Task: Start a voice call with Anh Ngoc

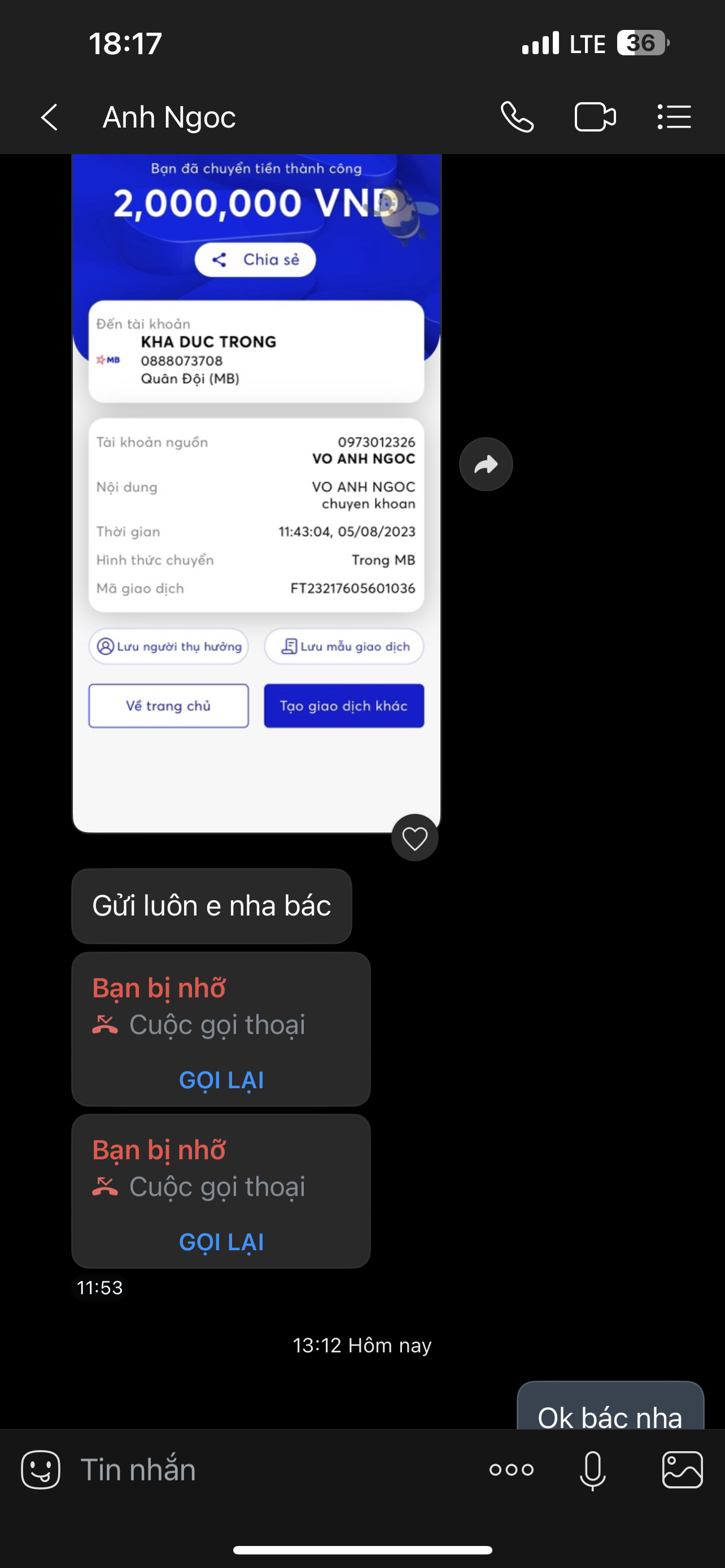Action: pyautogui.click(x=517, y=117)
